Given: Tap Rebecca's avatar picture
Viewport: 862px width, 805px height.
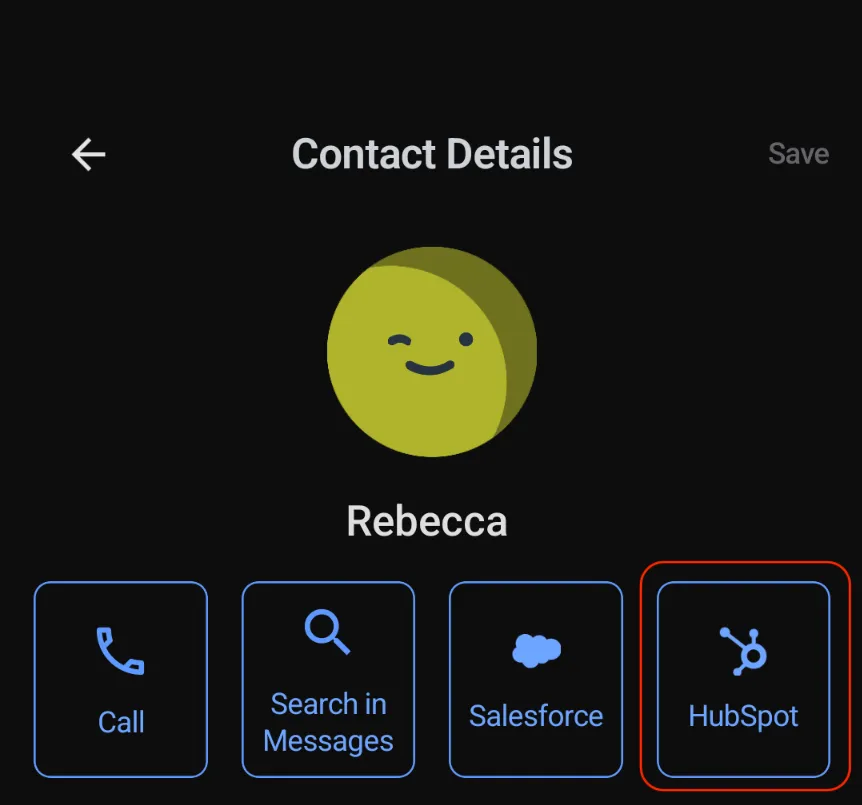Looking at the screenshot, I should tap(431, 352).
